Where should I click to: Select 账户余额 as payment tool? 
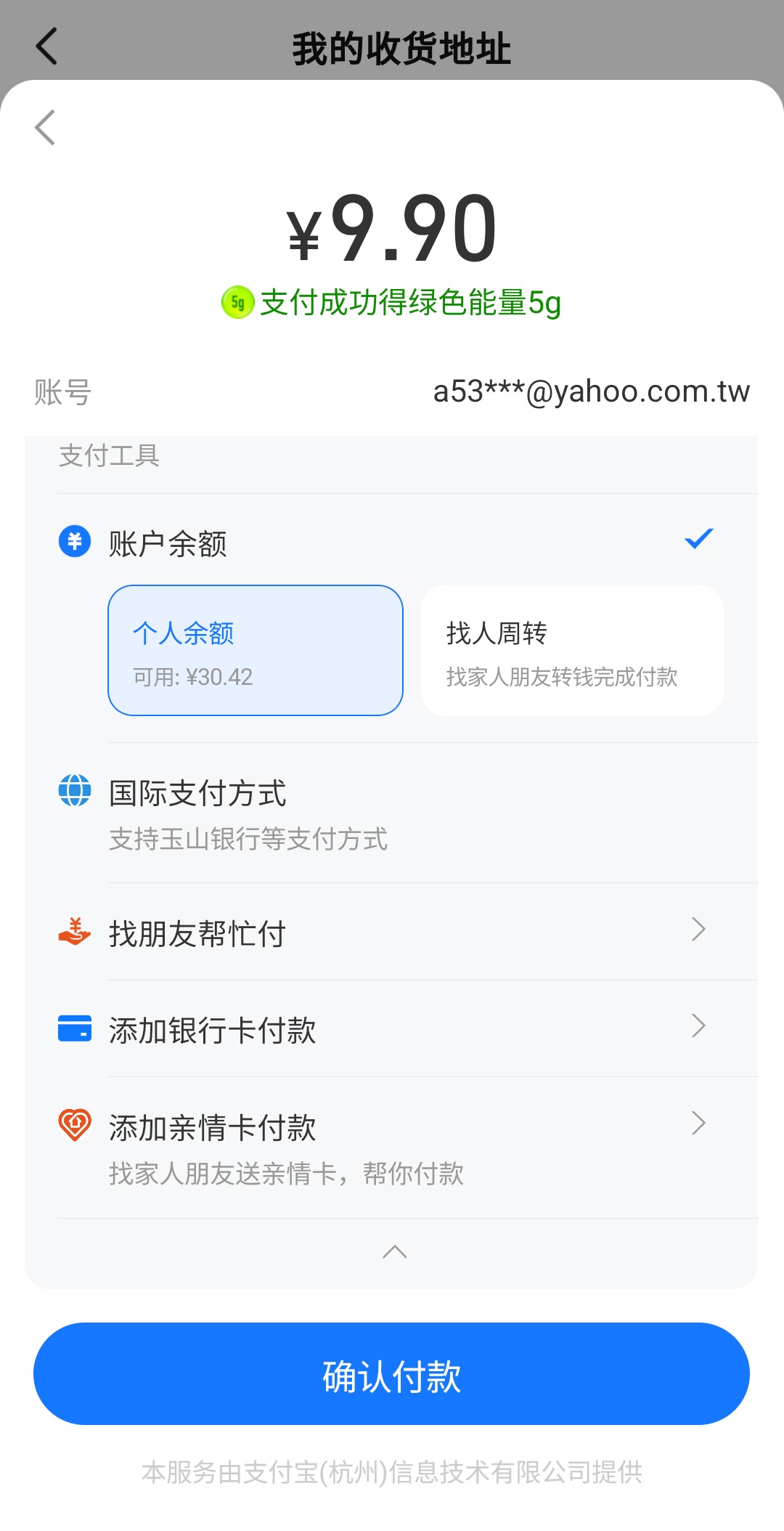(392, 543)
